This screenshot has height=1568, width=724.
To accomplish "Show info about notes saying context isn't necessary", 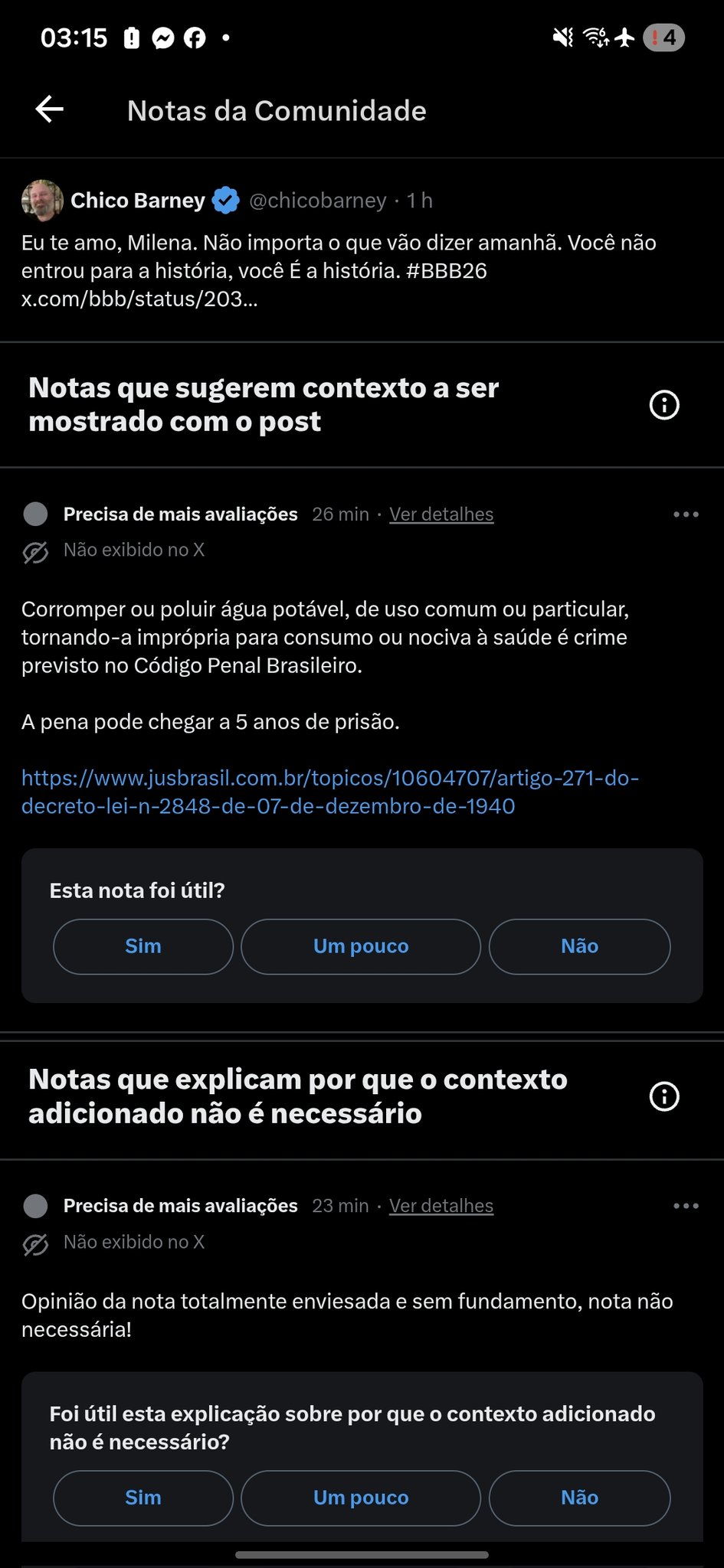I will pyautogui.click(x=663, y=1096).
